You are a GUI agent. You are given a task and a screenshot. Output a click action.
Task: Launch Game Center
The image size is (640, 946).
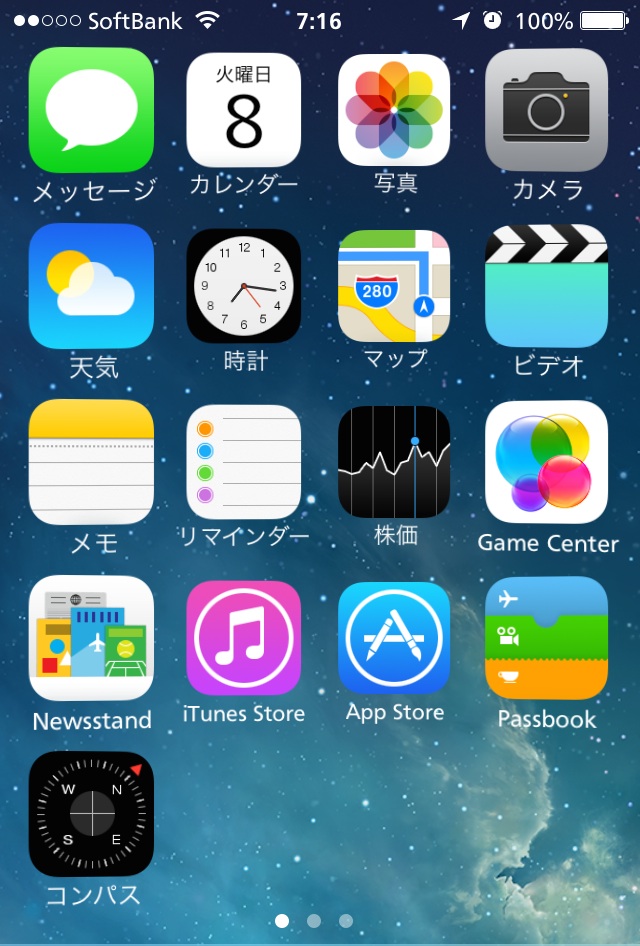click(x=546, y=461)
